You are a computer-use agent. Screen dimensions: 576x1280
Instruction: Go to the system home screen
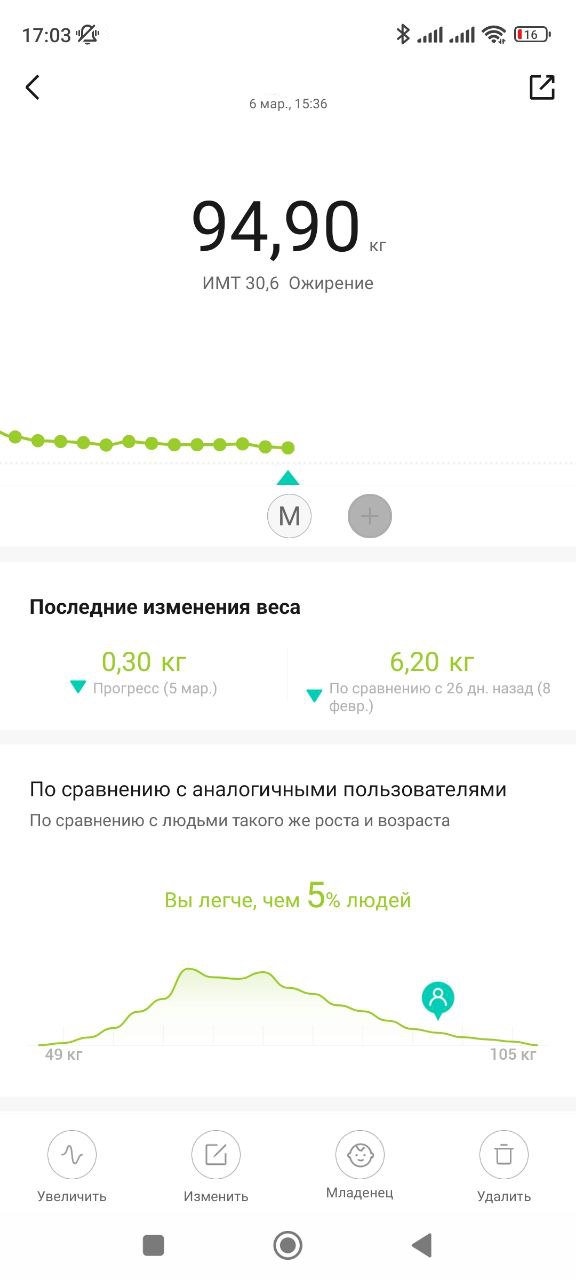point(288,1245)
